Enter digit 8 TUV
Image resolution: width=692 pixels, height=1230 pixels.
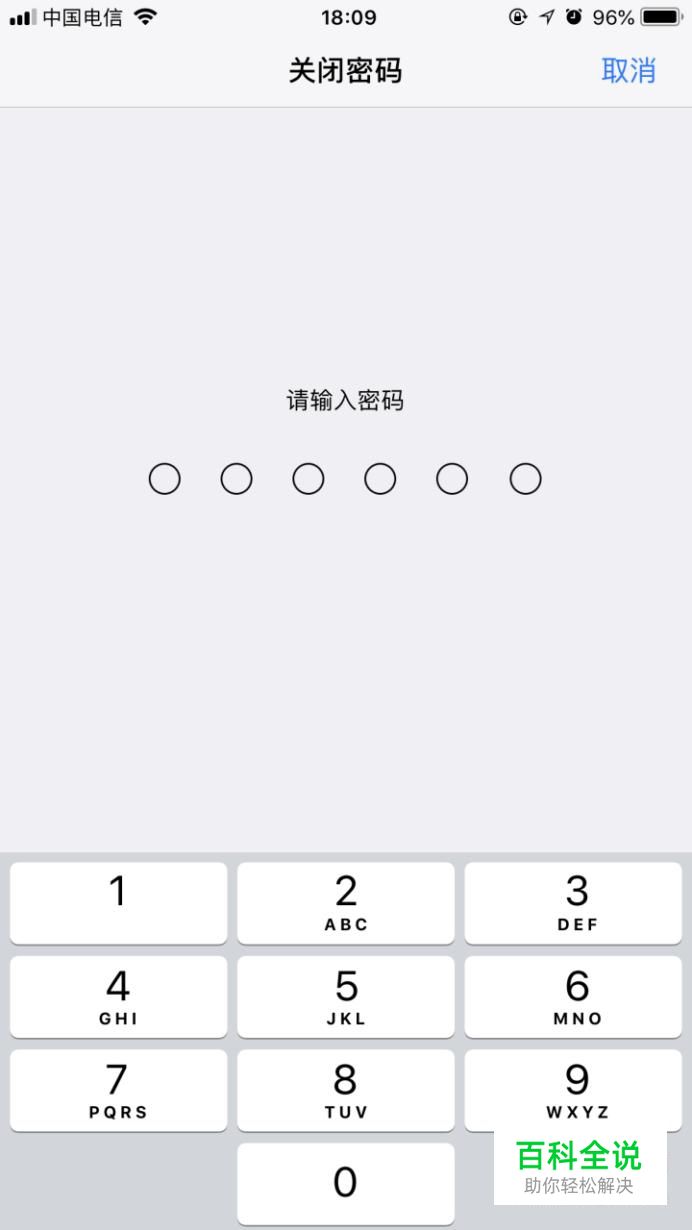point(345,1090)
